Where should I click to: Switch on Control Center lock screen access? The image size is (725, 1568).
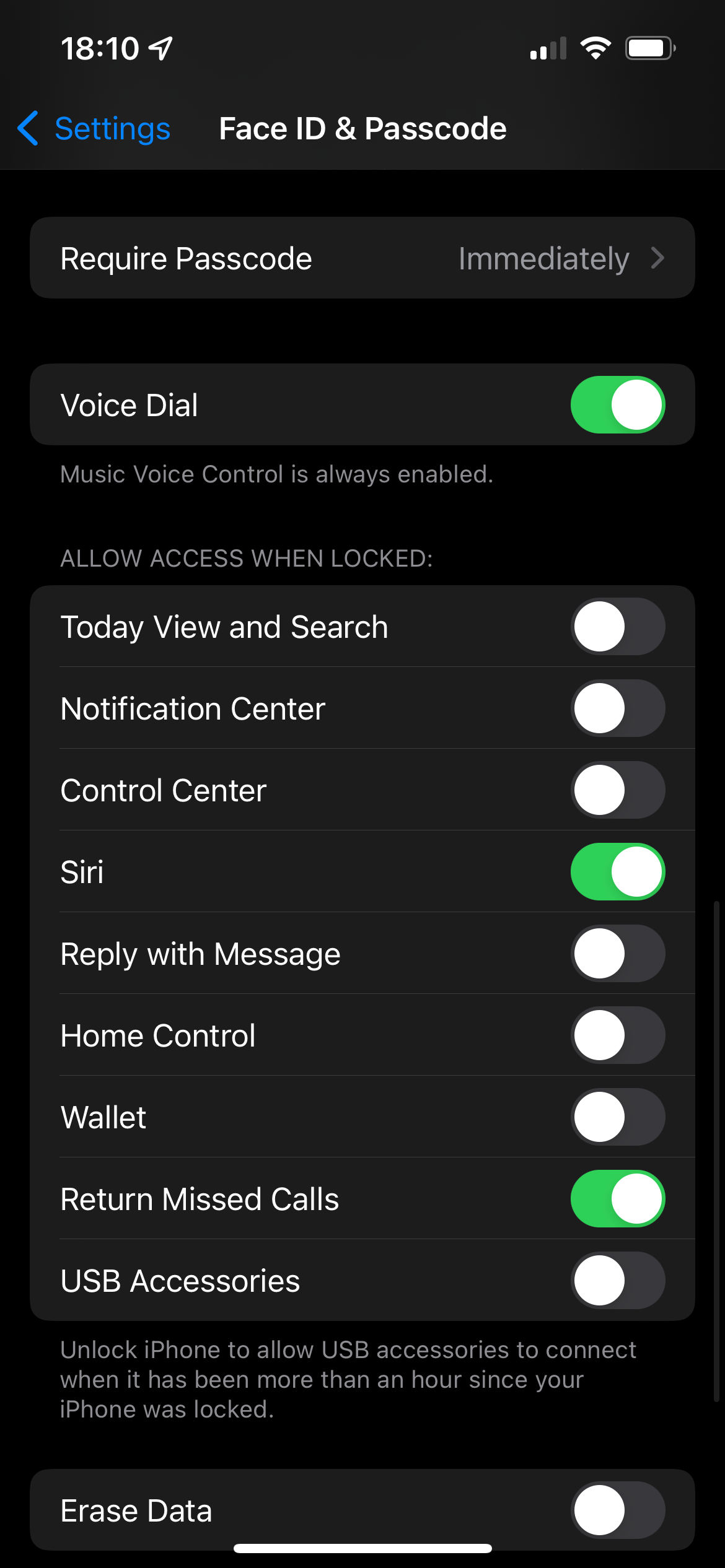617,790
